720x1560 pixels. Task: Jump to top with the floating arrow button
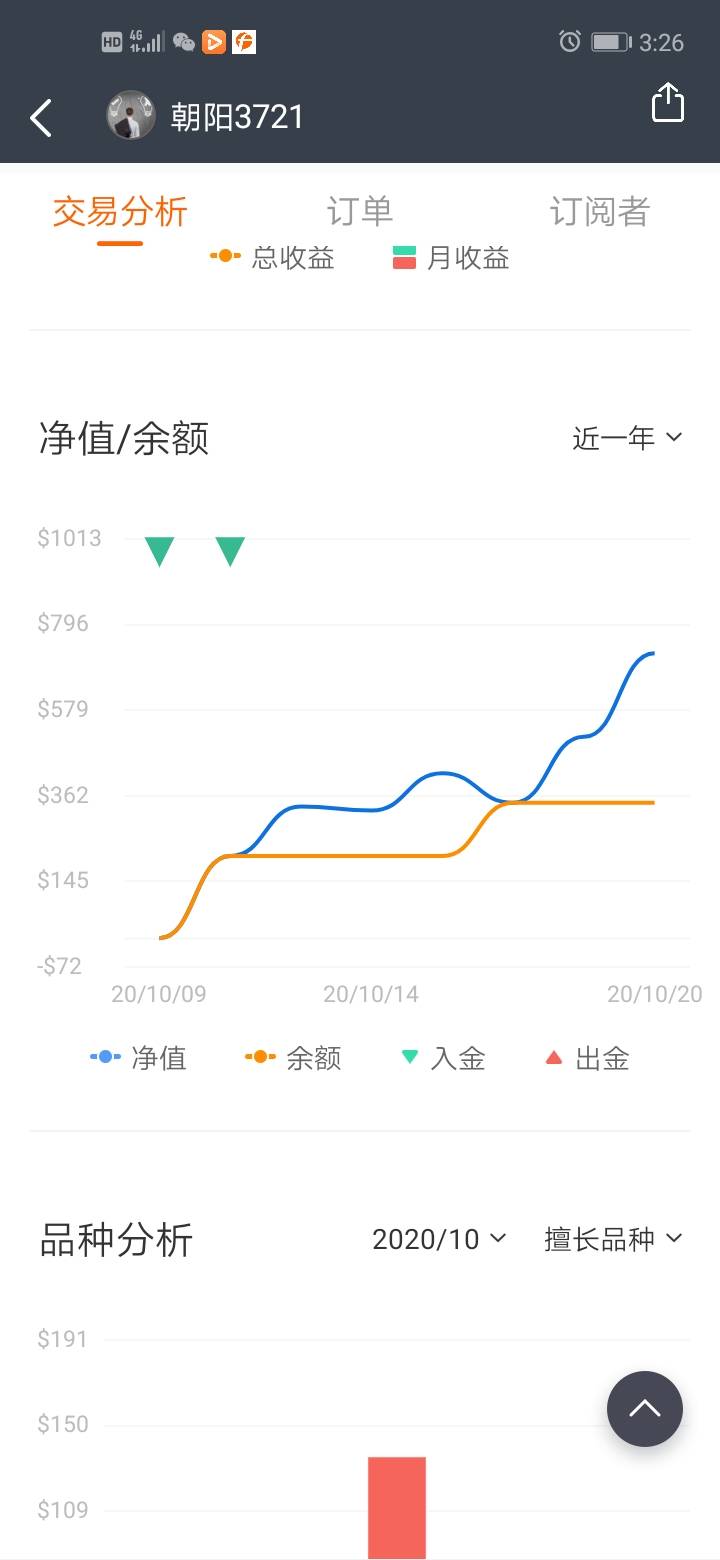645,1408
